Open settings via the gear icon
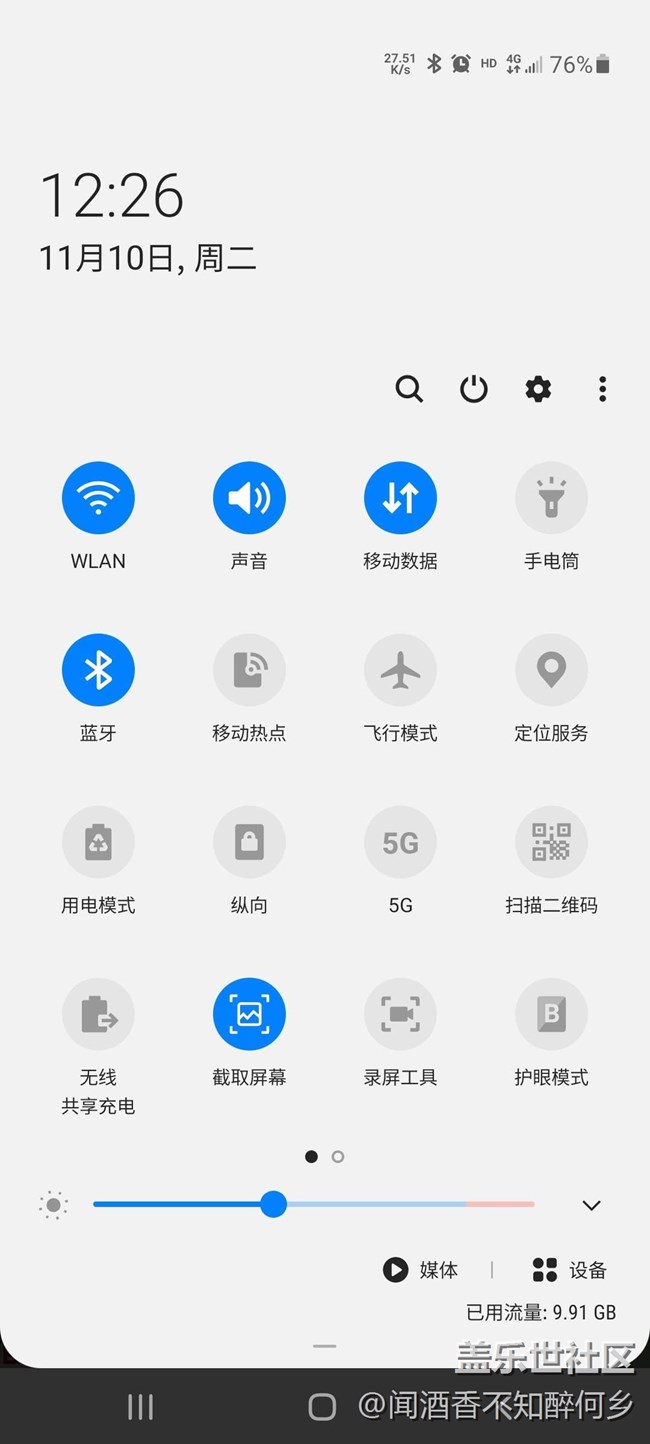The height and width of the screenshot is (1444, 650). point(538,388)
